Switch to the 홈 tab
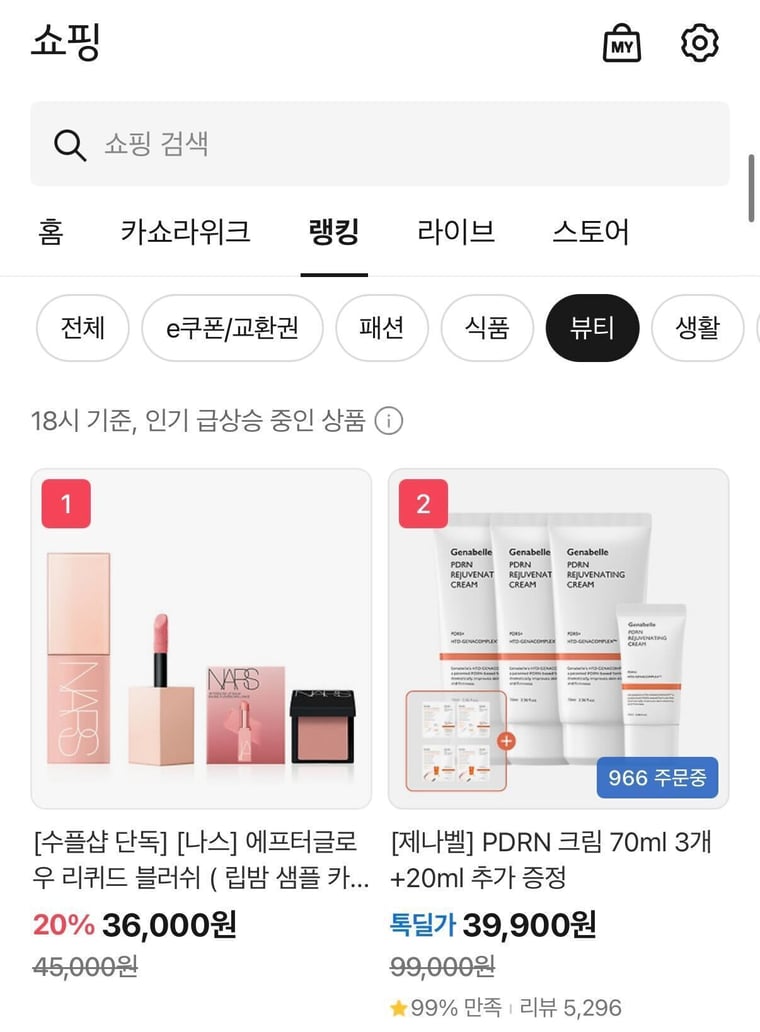The image size is (760, 1032). 50,232
